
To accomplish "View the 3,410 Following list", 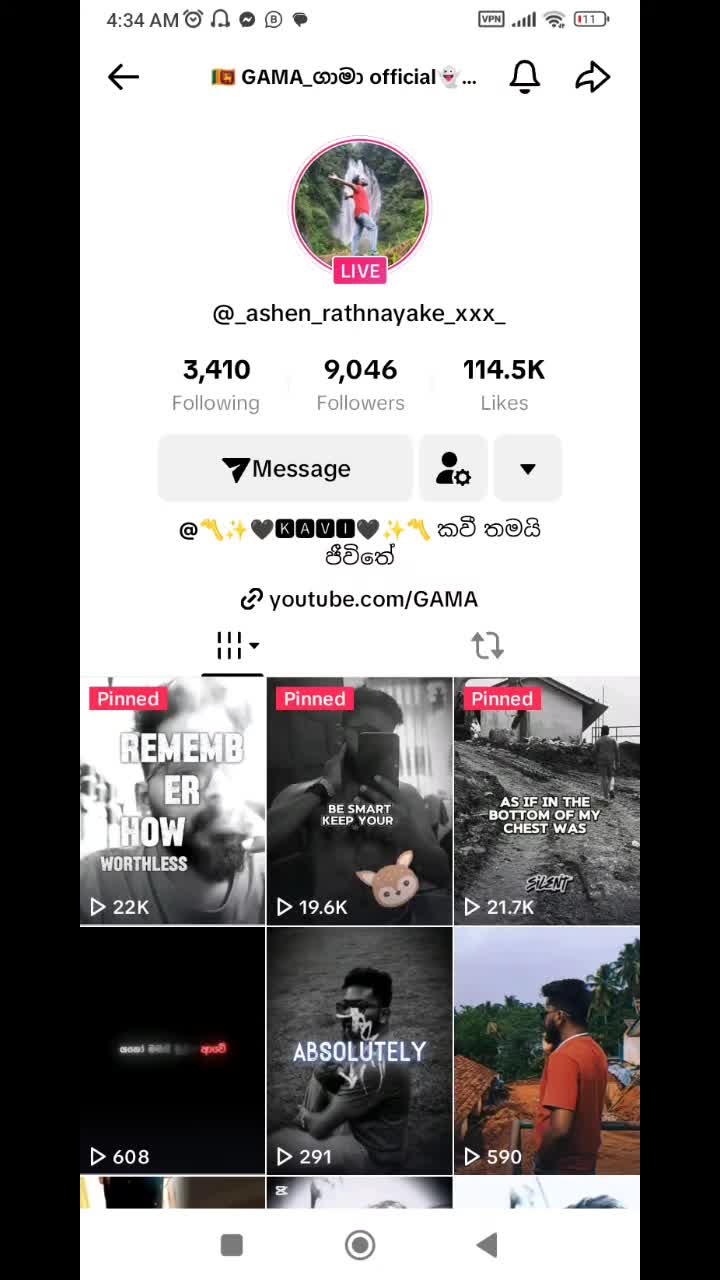I will [x=216, y=385].
